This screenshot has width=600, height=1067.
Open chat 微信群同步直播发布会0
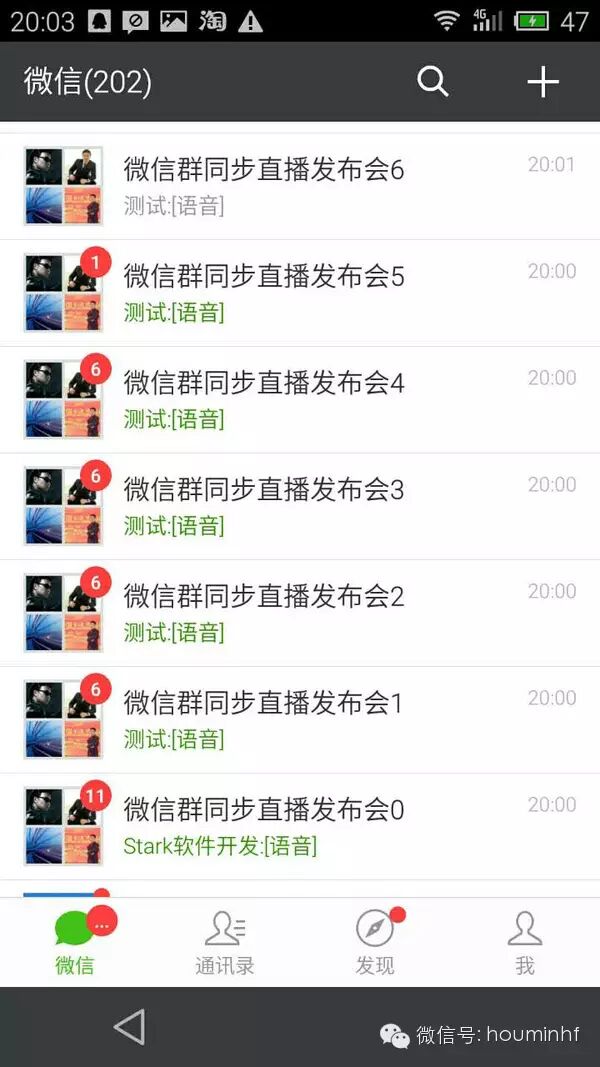(300, 826)
